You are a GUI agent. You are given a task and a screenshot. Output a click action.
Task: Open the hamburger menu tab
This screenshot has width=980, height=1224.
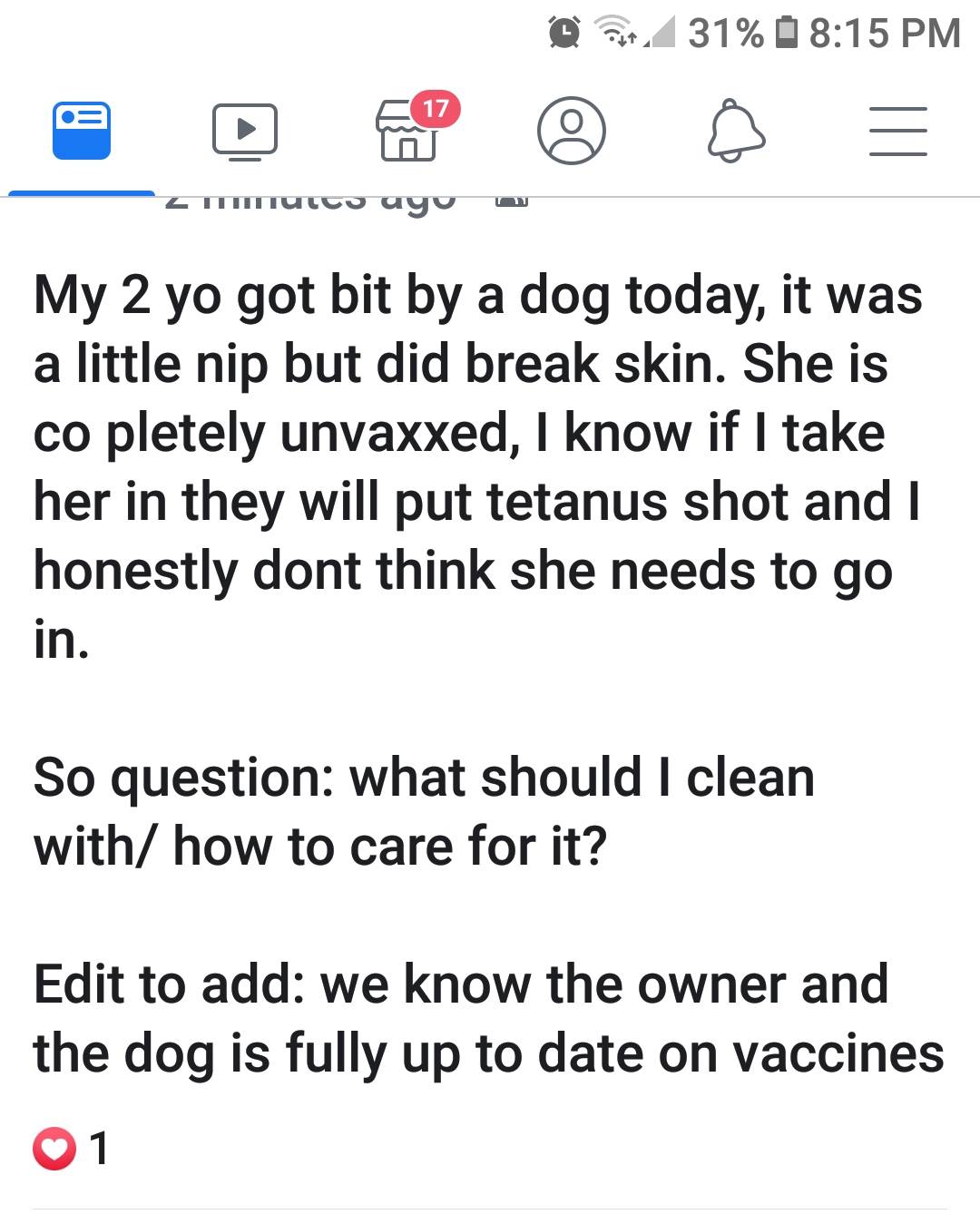click(897, 131)
